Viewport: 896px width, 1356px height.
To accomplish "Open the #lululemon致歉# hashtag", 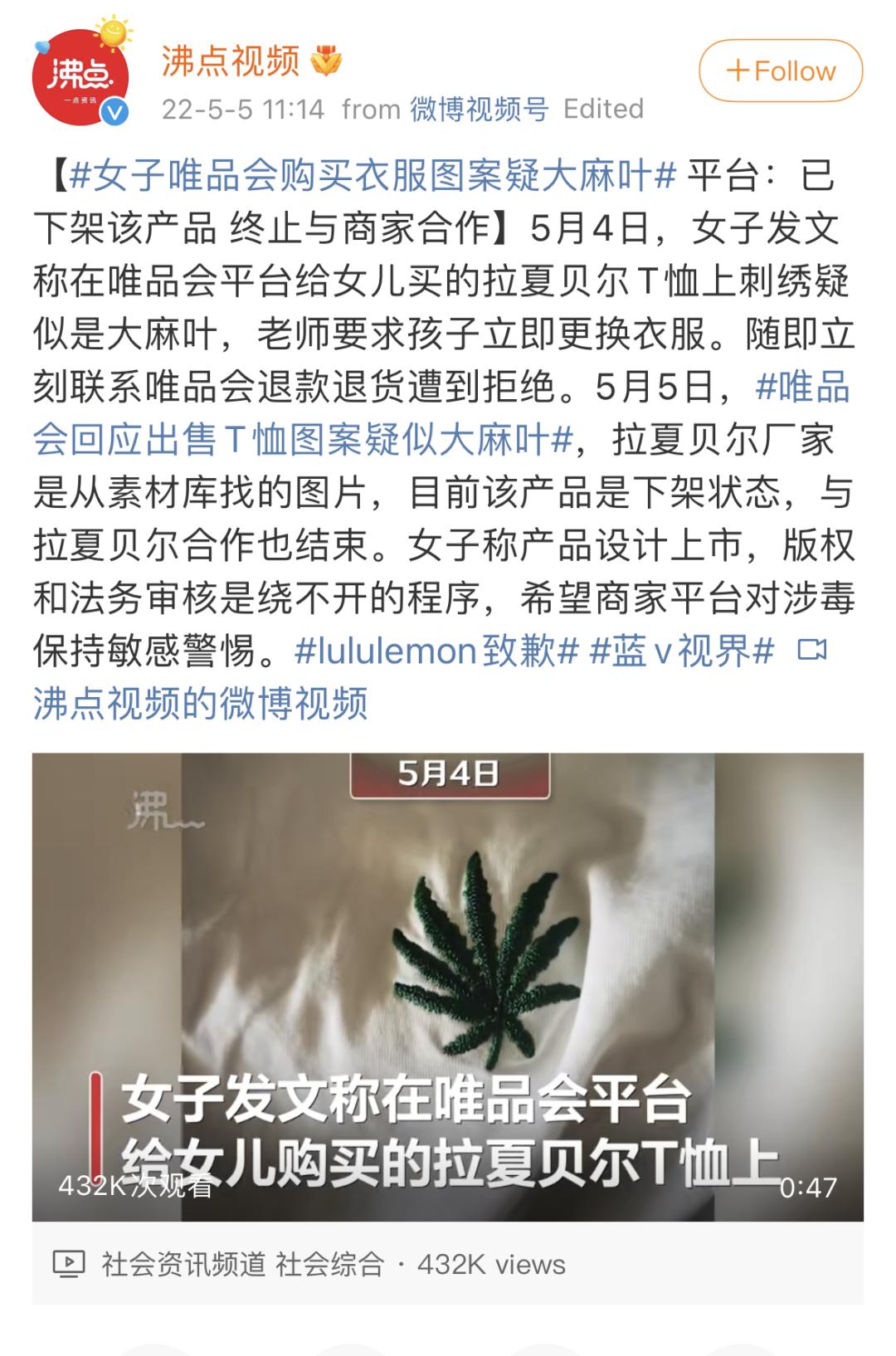I will coord(436,652).
